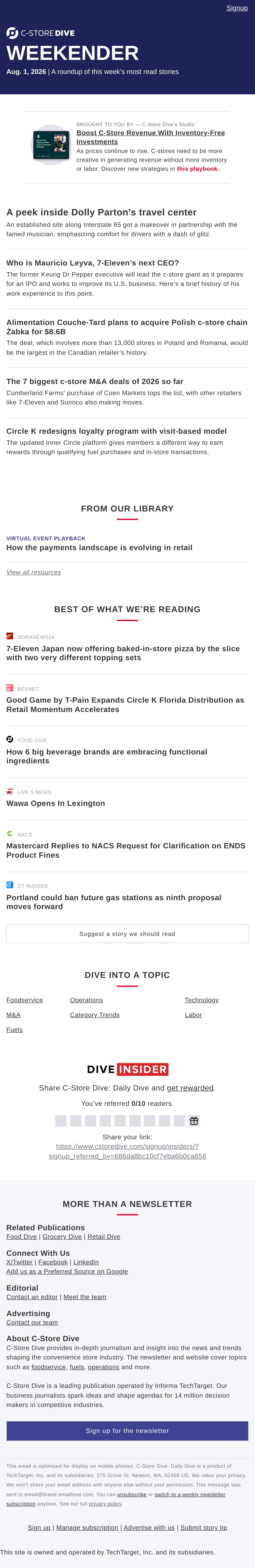View all resources in the library
The image size is (255, 1568).
[34, 572]
